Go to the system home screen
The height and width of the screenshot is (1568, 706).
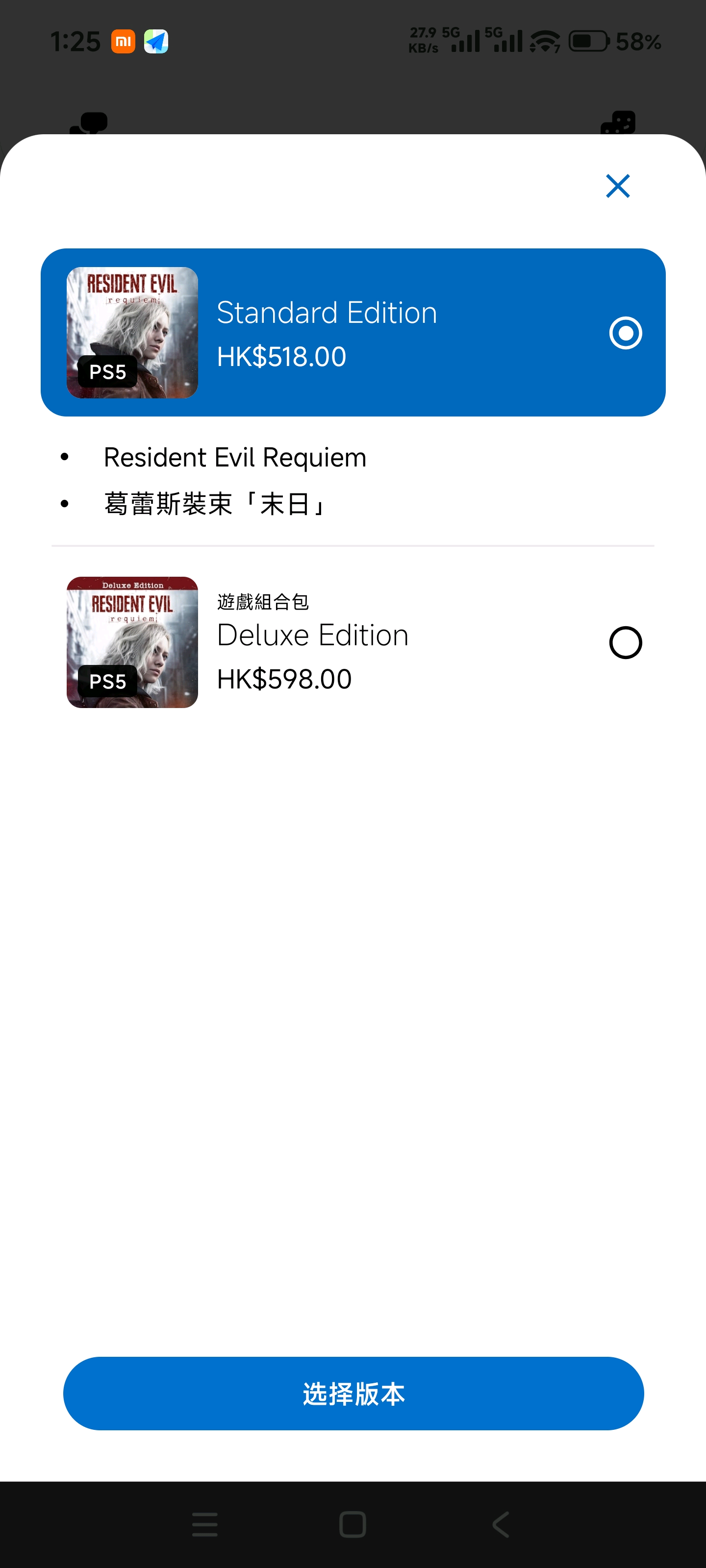[353, 1524]
